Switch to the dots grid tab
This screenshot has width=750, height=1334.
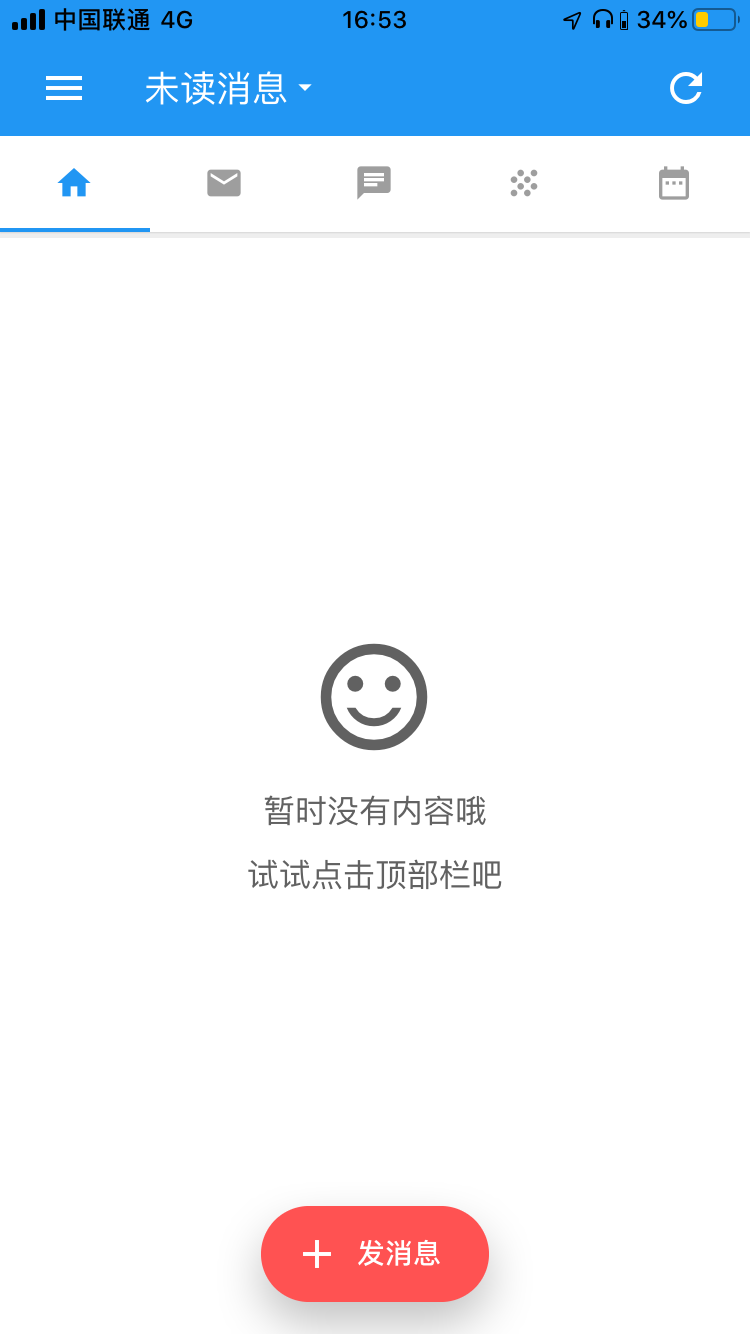(x=524, y=183)
